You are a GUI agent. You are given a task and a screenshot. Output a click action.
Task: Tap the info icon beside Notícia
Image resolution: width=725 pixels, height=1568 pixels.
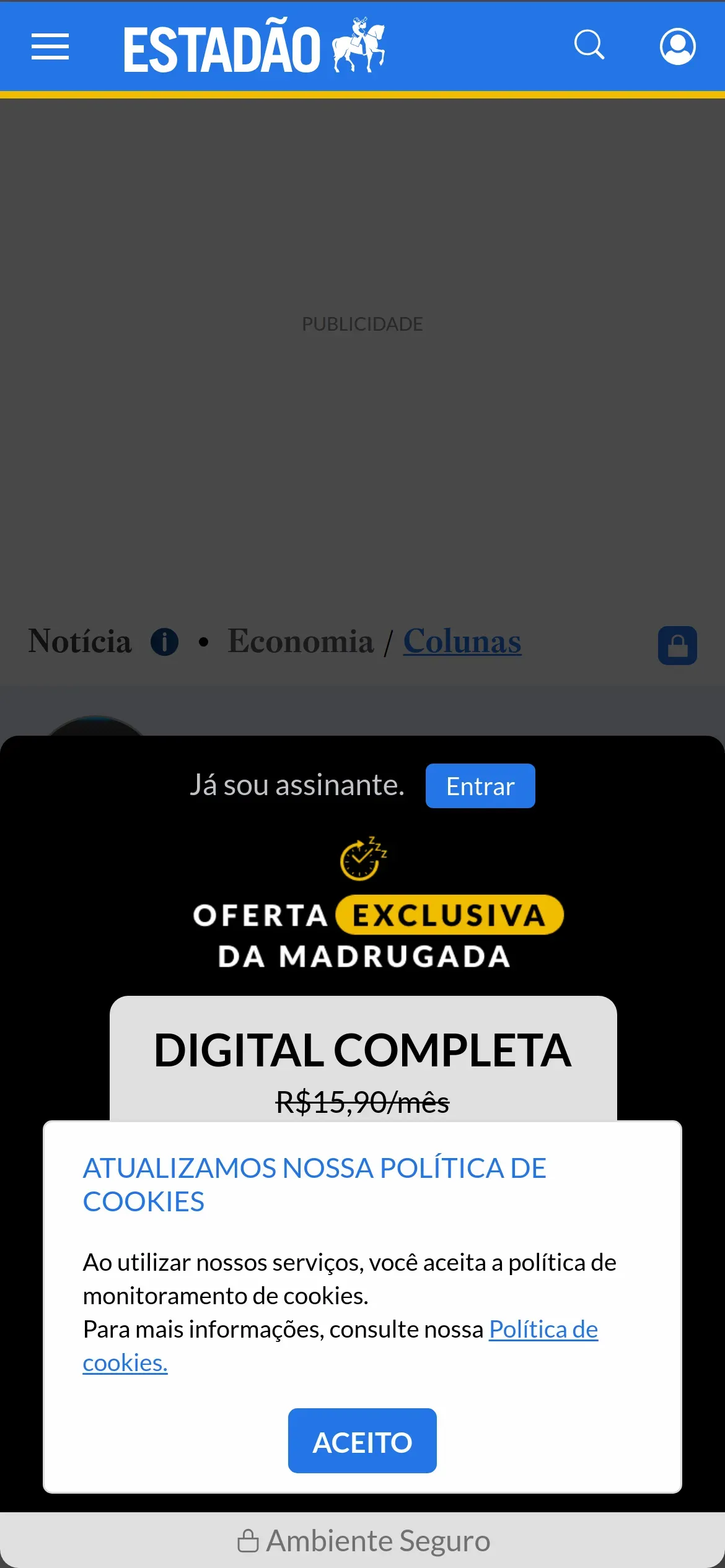(x=165, y=642)
